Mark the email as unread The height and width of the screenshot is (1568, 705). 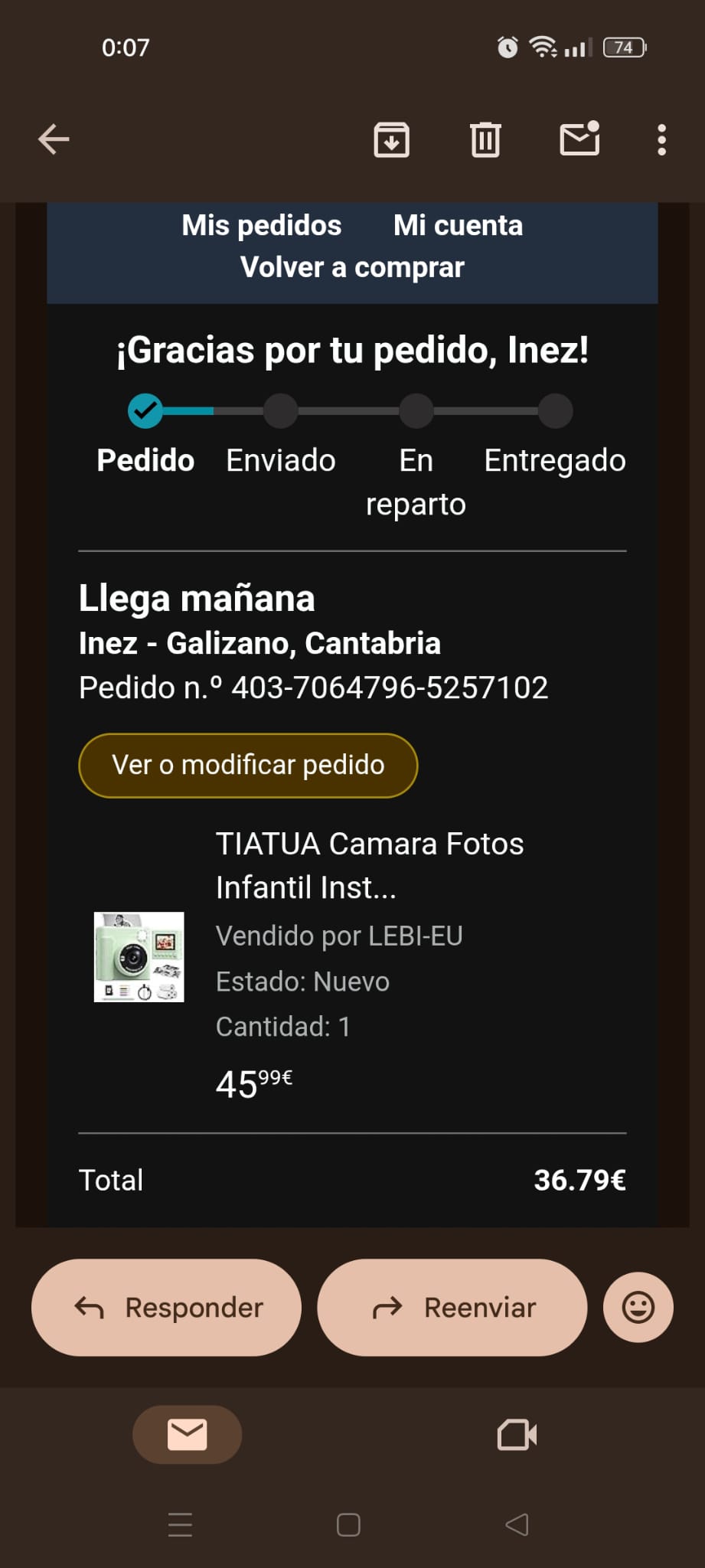coord(579,139)
